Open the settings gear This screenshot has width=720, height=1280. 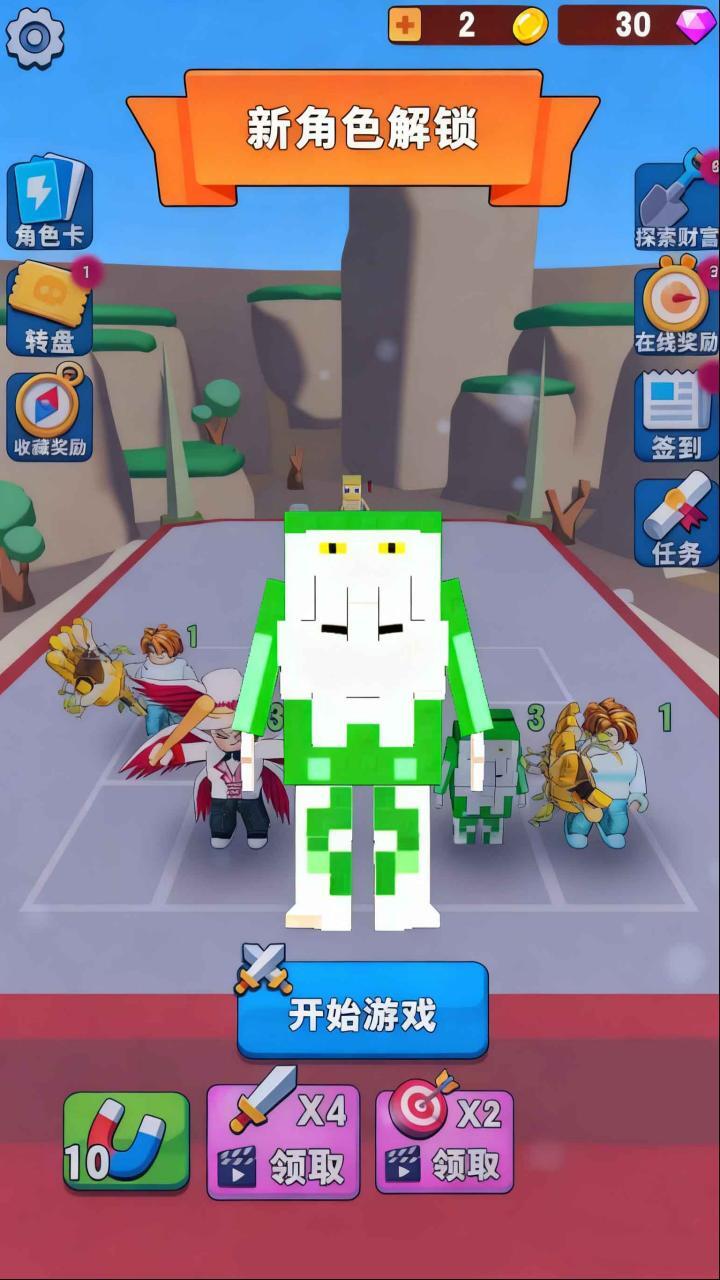[x=35, y=37]
